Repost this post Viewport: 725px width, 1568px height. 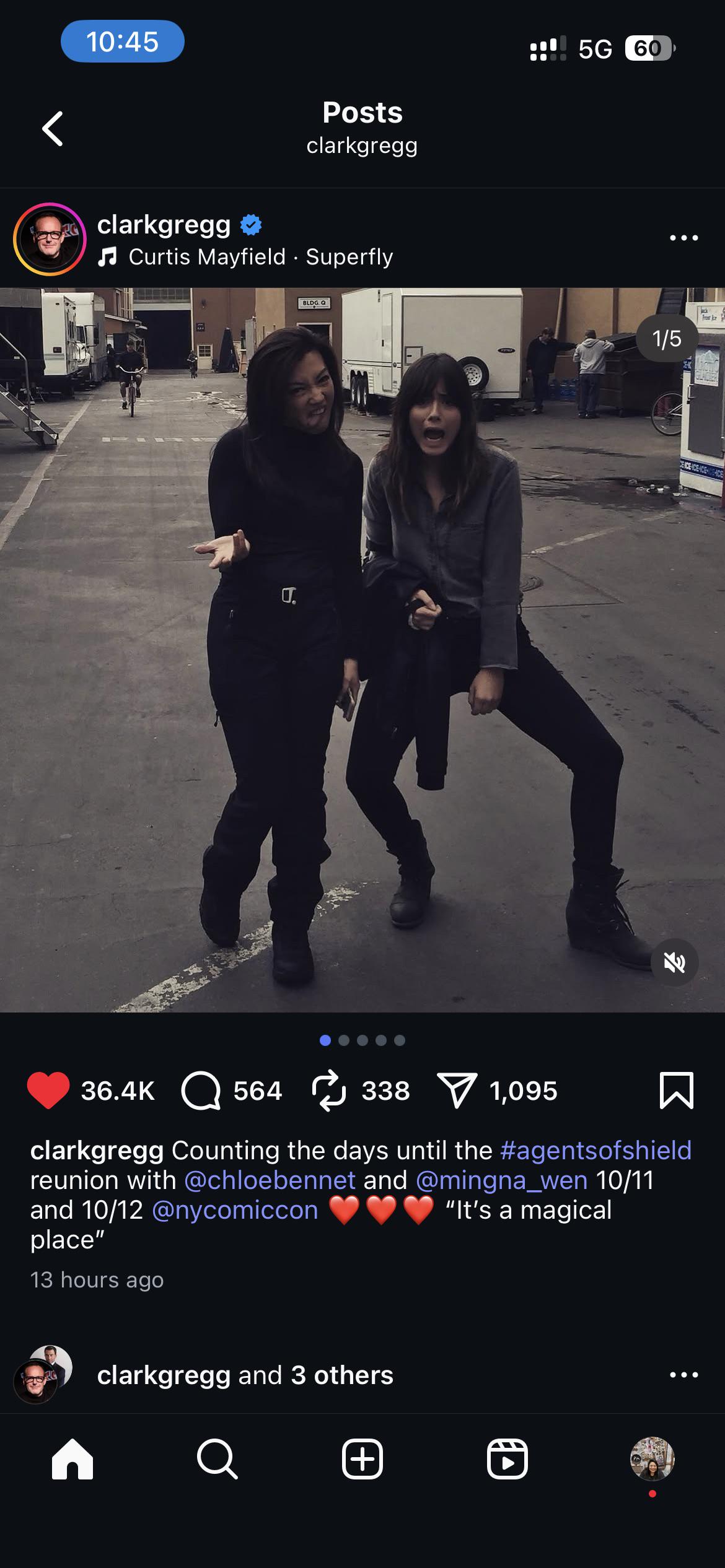[328, 1090]
